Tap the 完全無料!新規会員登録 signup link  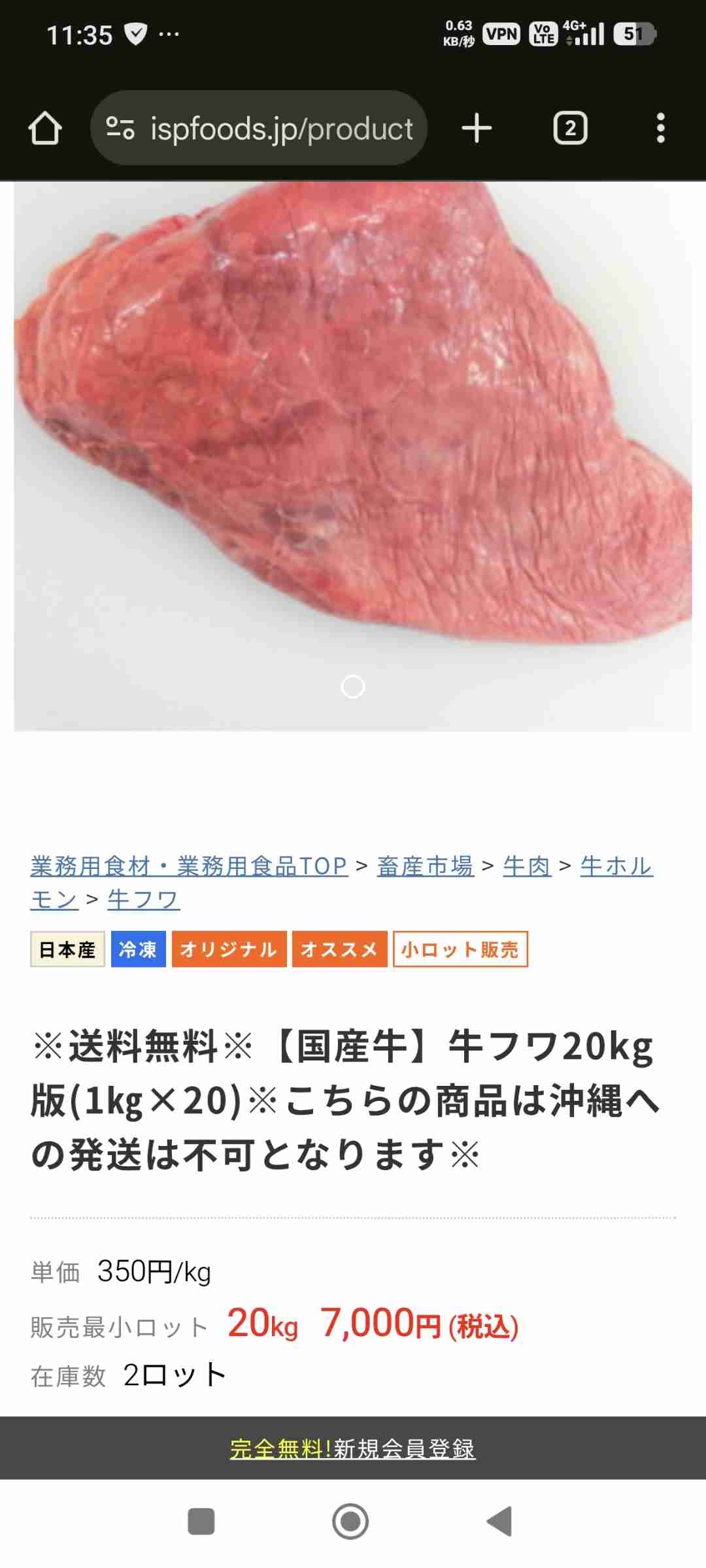352,1448
